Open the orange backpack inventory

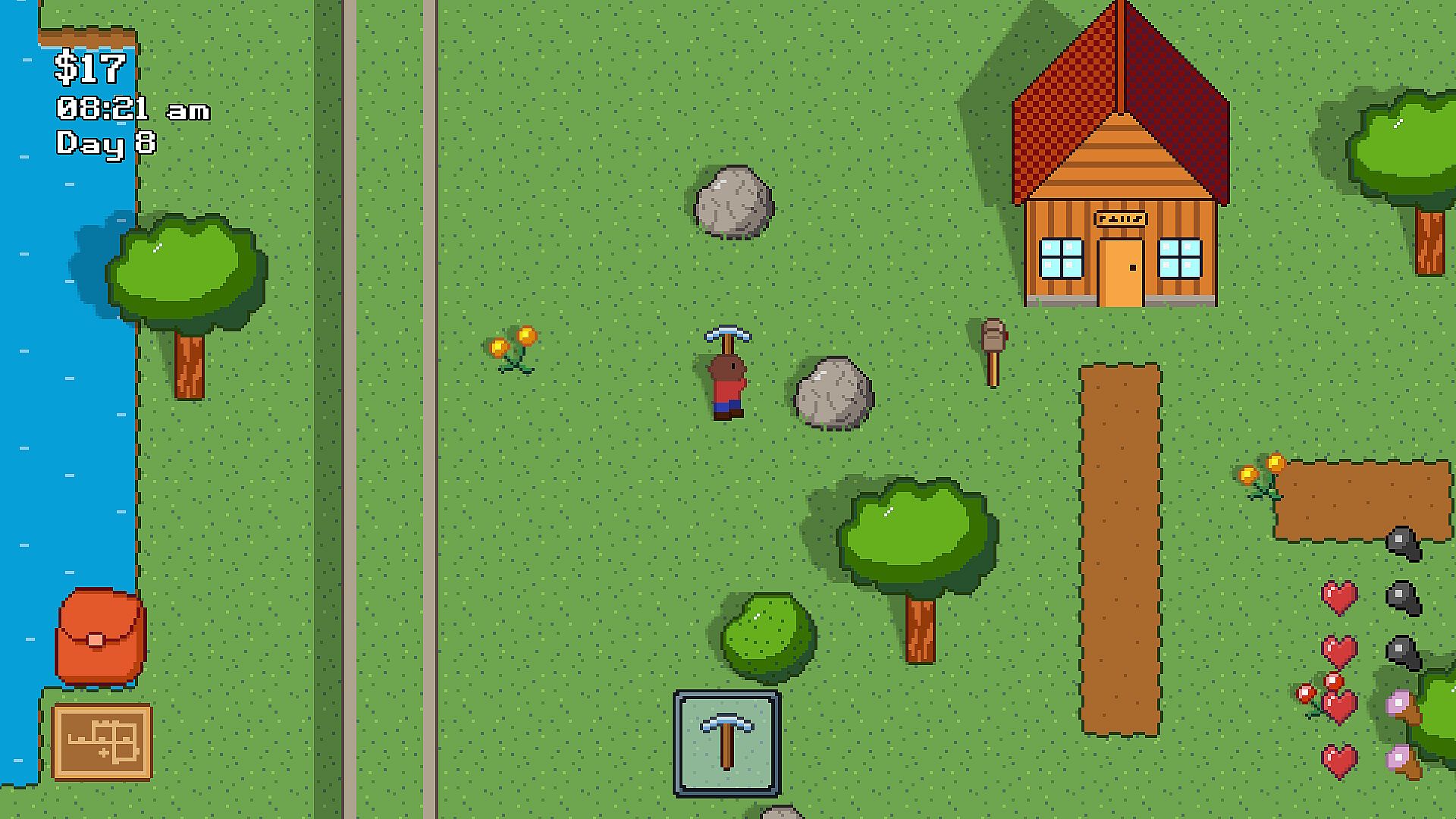[x=100, y=638]
